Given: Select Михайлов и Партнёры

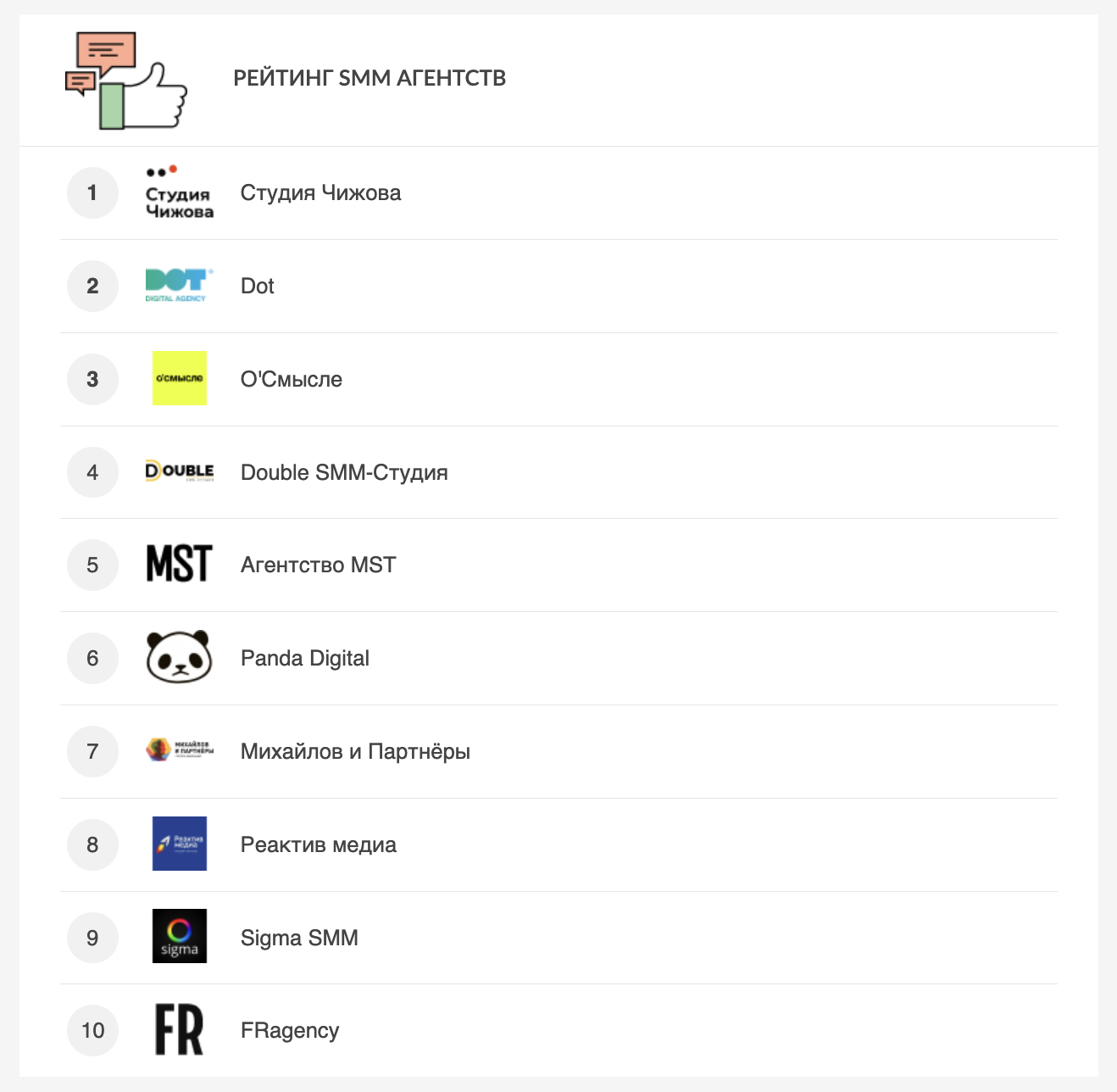Looking at the screenshot, I should pos(354,752).
